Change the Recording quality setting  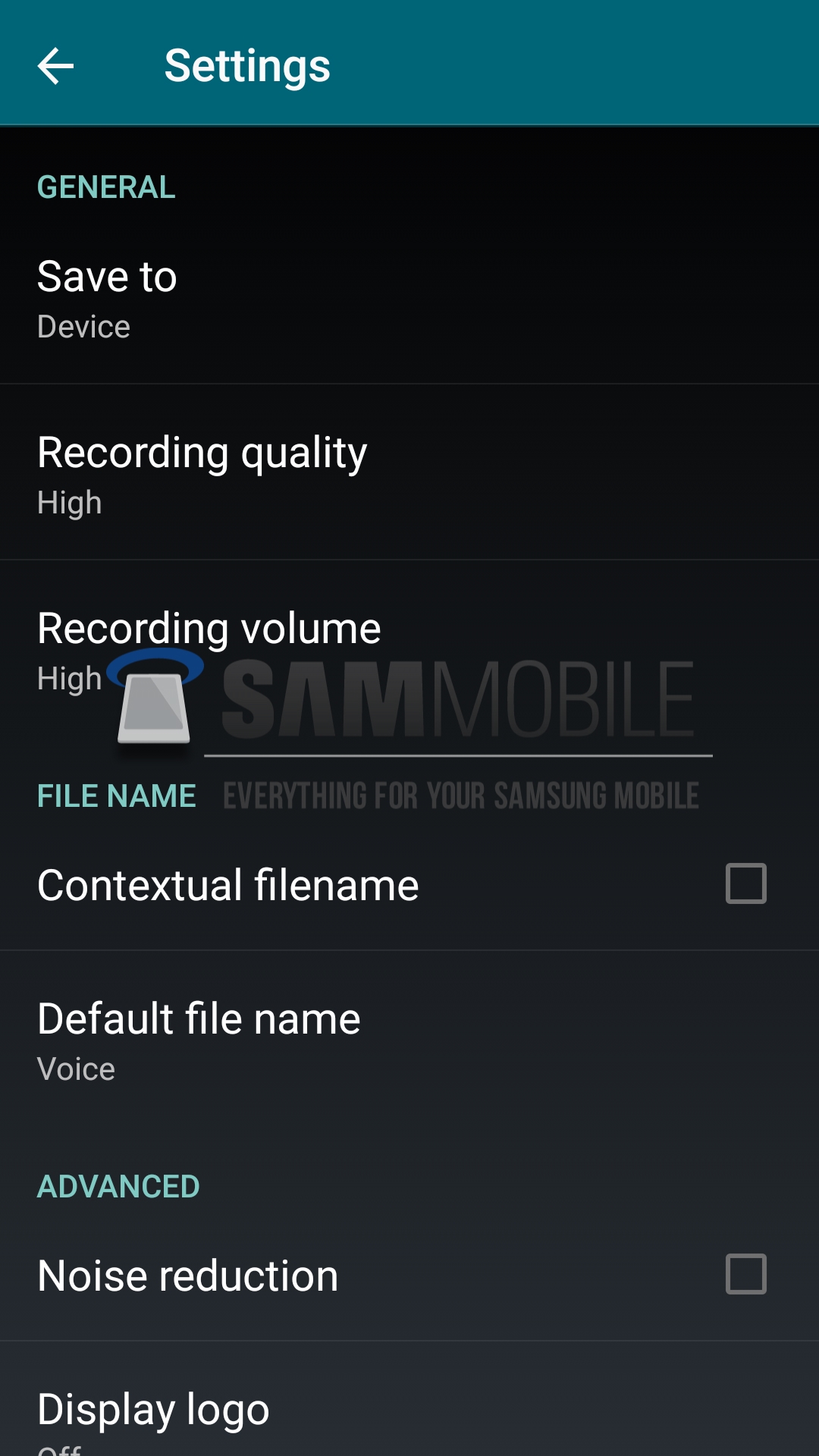click(409, 474)
